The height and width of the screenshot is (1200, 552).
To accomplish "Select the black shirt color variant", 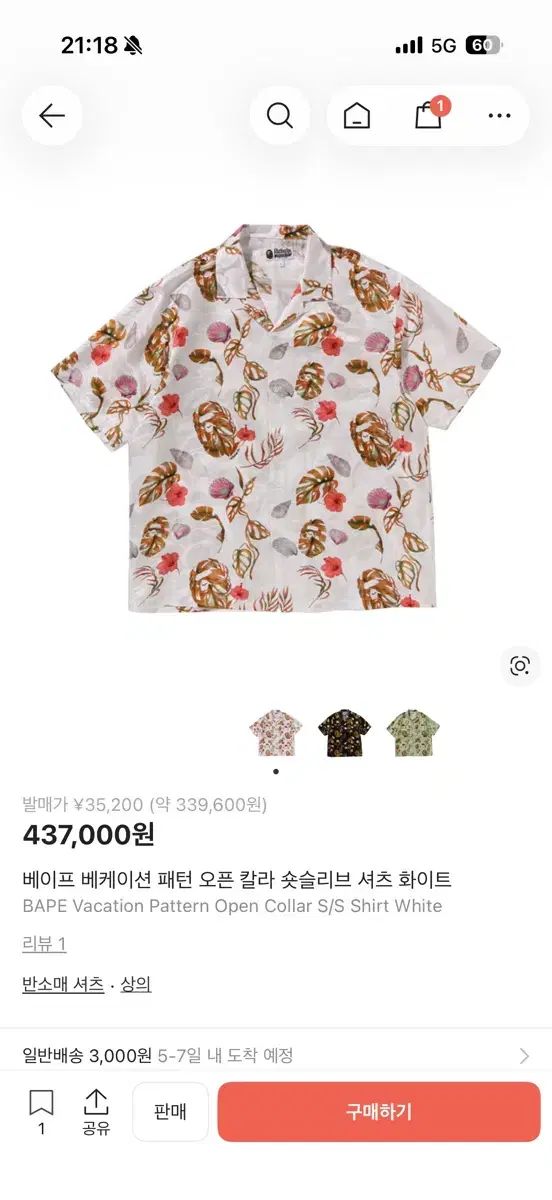I will pos(344,732).
